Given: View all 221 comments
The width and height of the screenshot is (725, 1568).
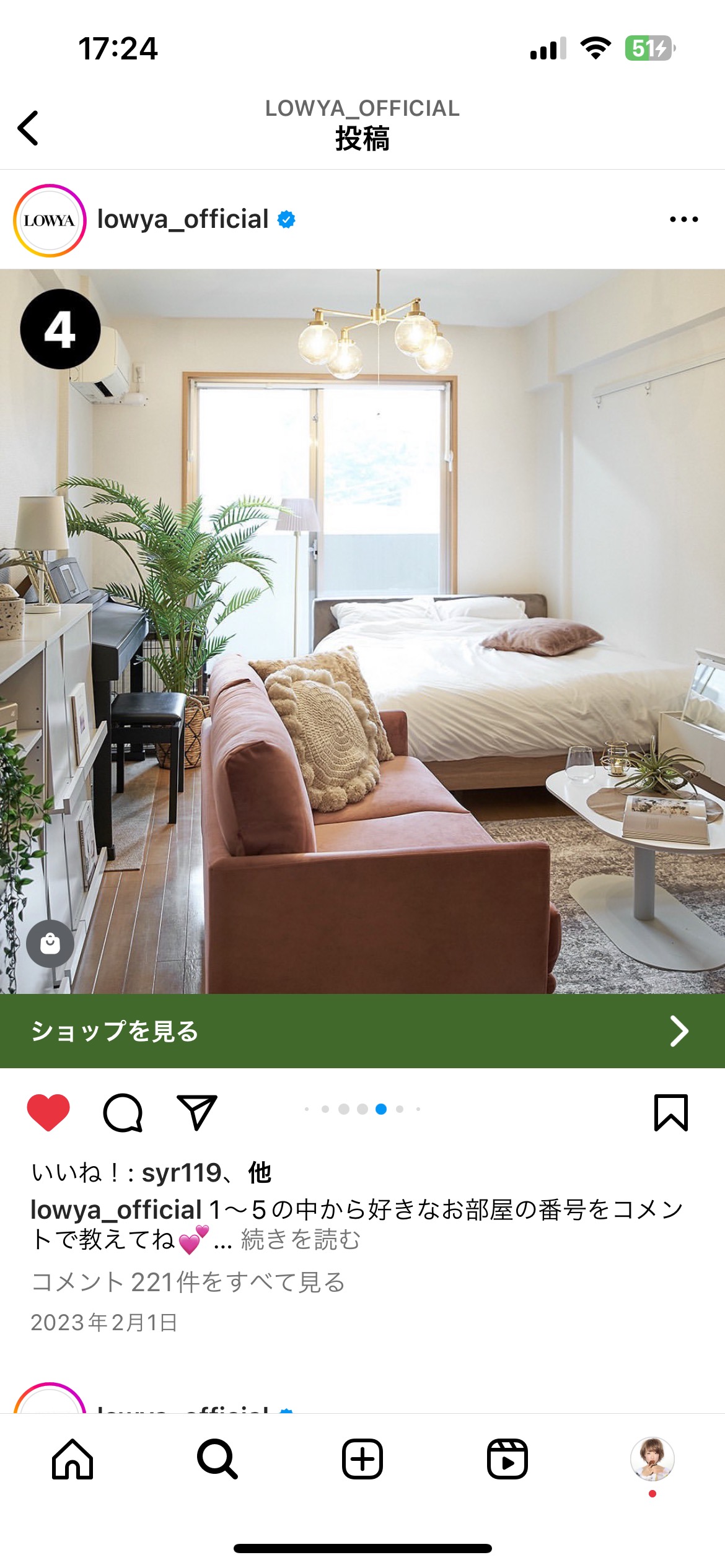Looking at the screenshot, I should (x=188, y=1282).
